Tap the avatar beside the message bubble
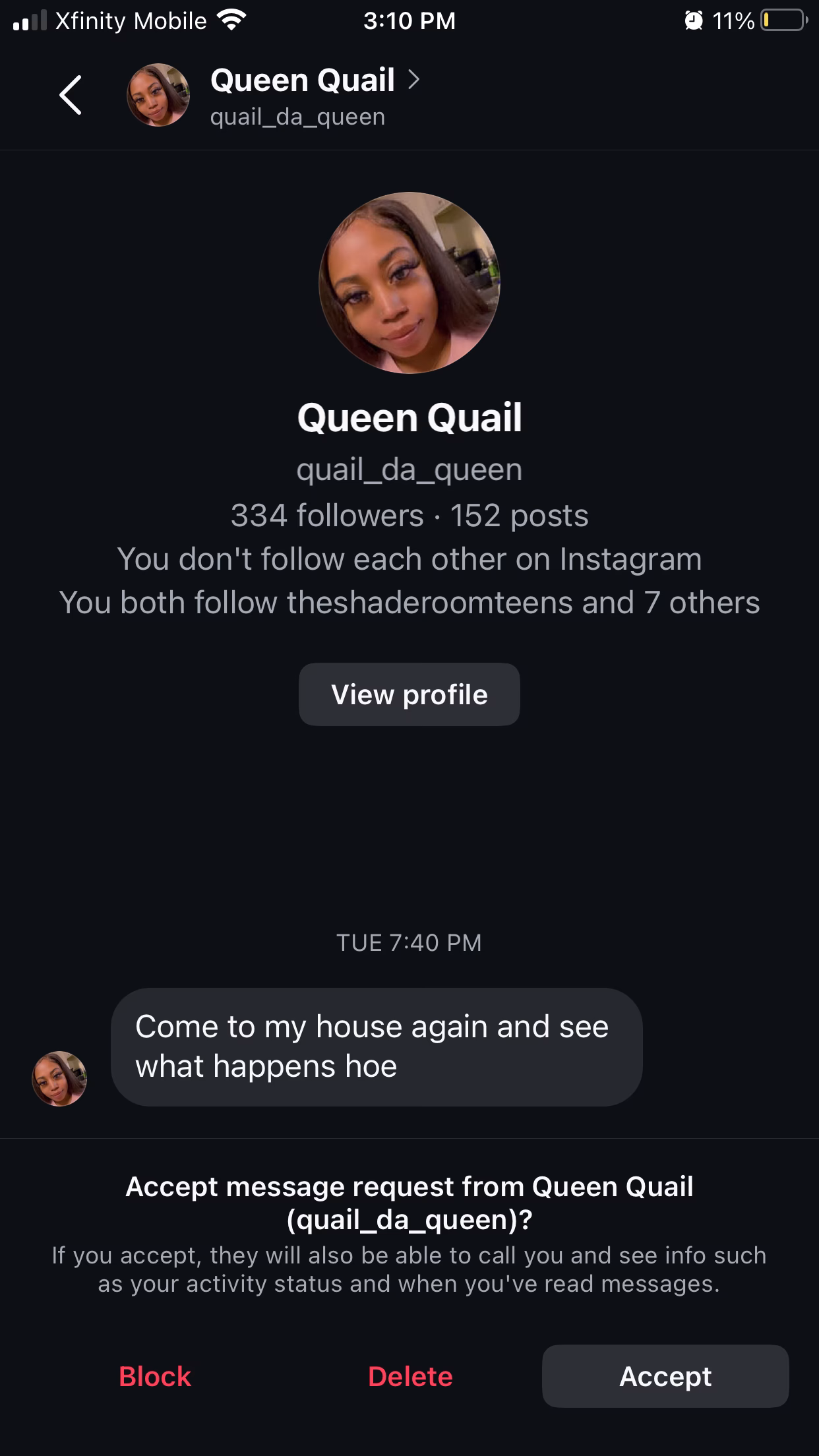This screenshot has height=1456, width=819. click(59, 1079)
